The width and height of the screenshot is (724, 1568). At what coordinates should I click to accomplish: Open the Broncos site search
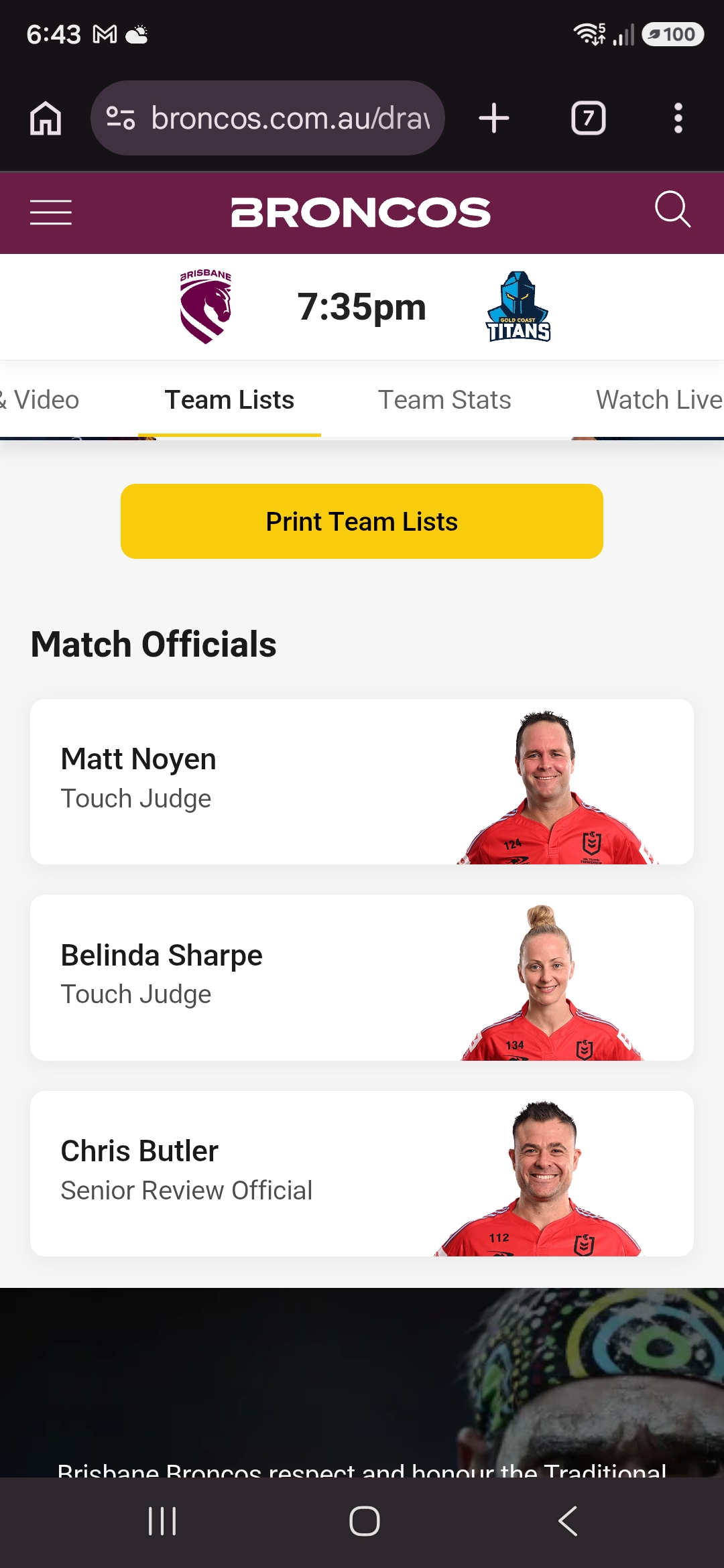(x=672, y=210)
